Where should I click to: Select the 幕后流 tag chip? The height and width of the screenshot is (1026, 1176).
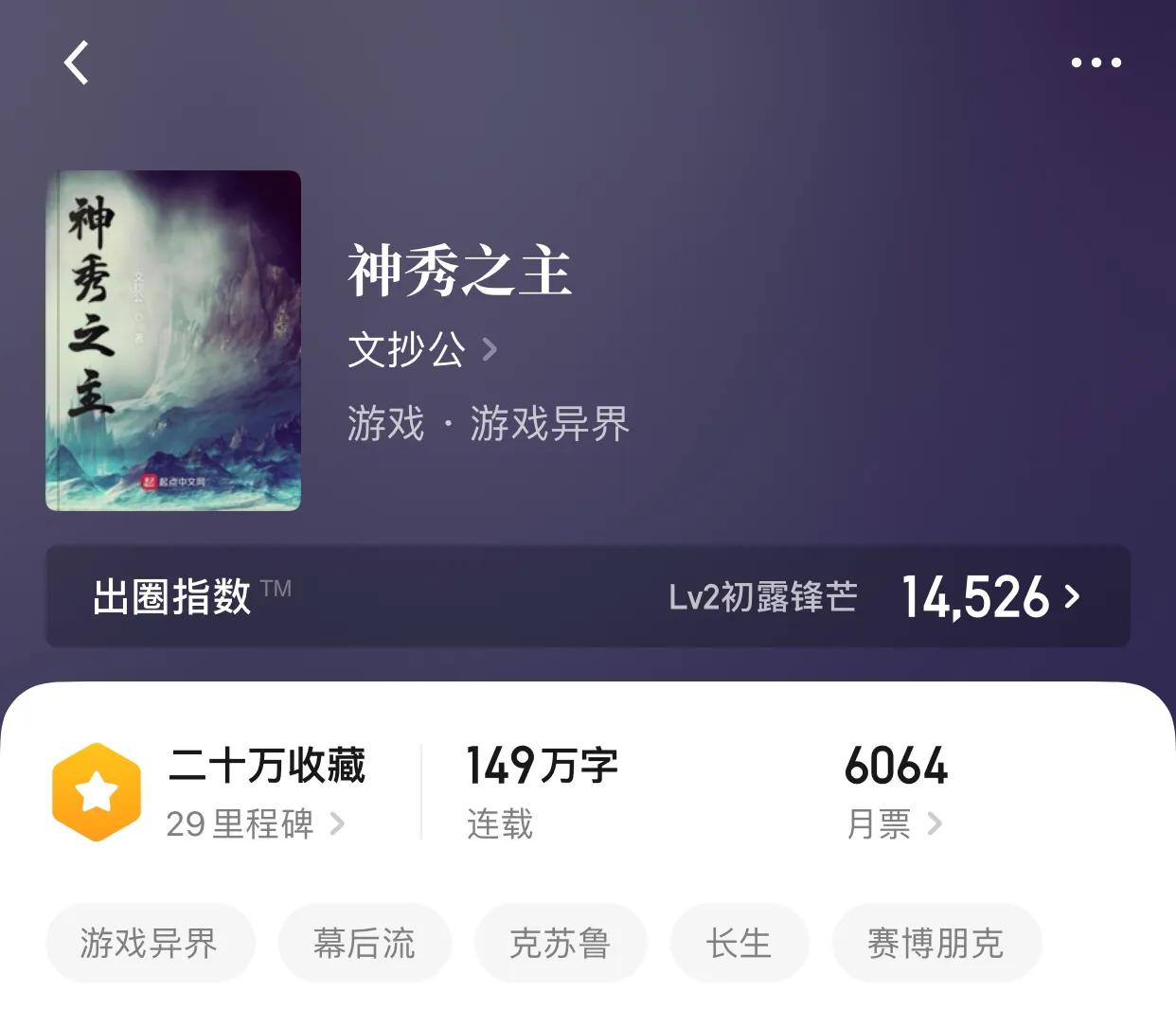click(x=365, y=943)
